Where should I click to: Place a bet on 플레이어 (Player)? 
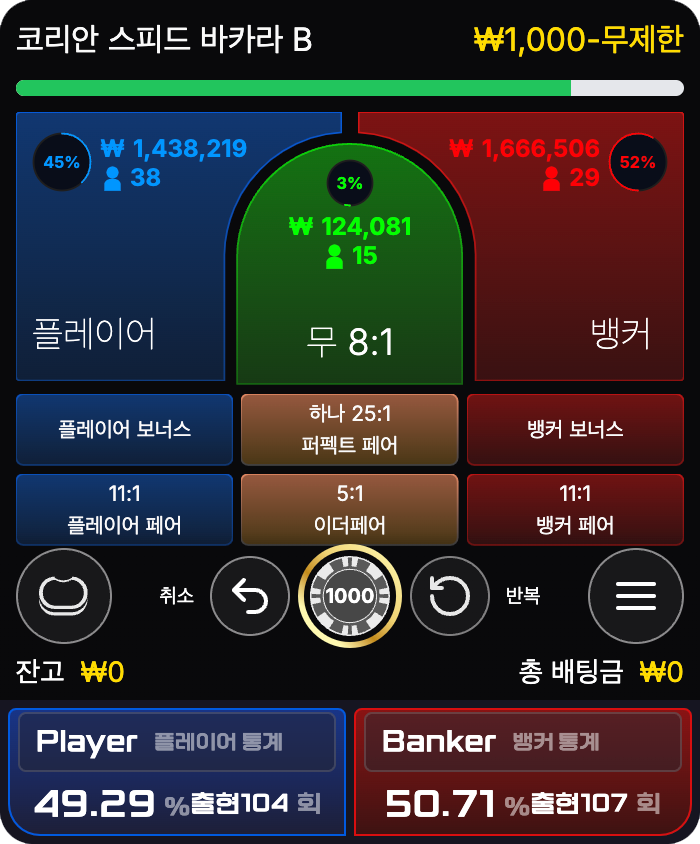click(x=110, y=290)
